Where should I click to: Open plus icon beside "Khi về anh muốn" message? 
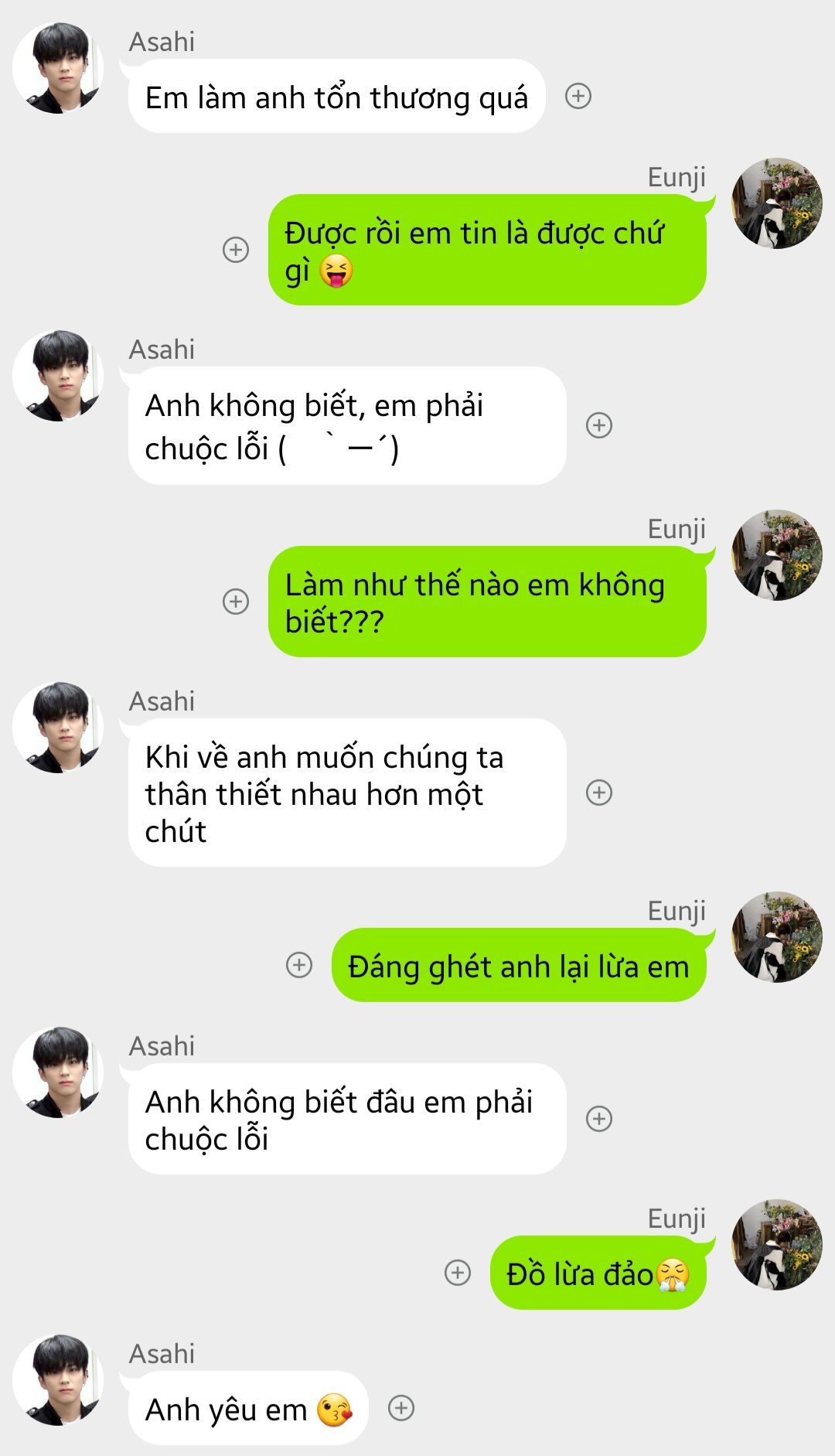(599, 793)
